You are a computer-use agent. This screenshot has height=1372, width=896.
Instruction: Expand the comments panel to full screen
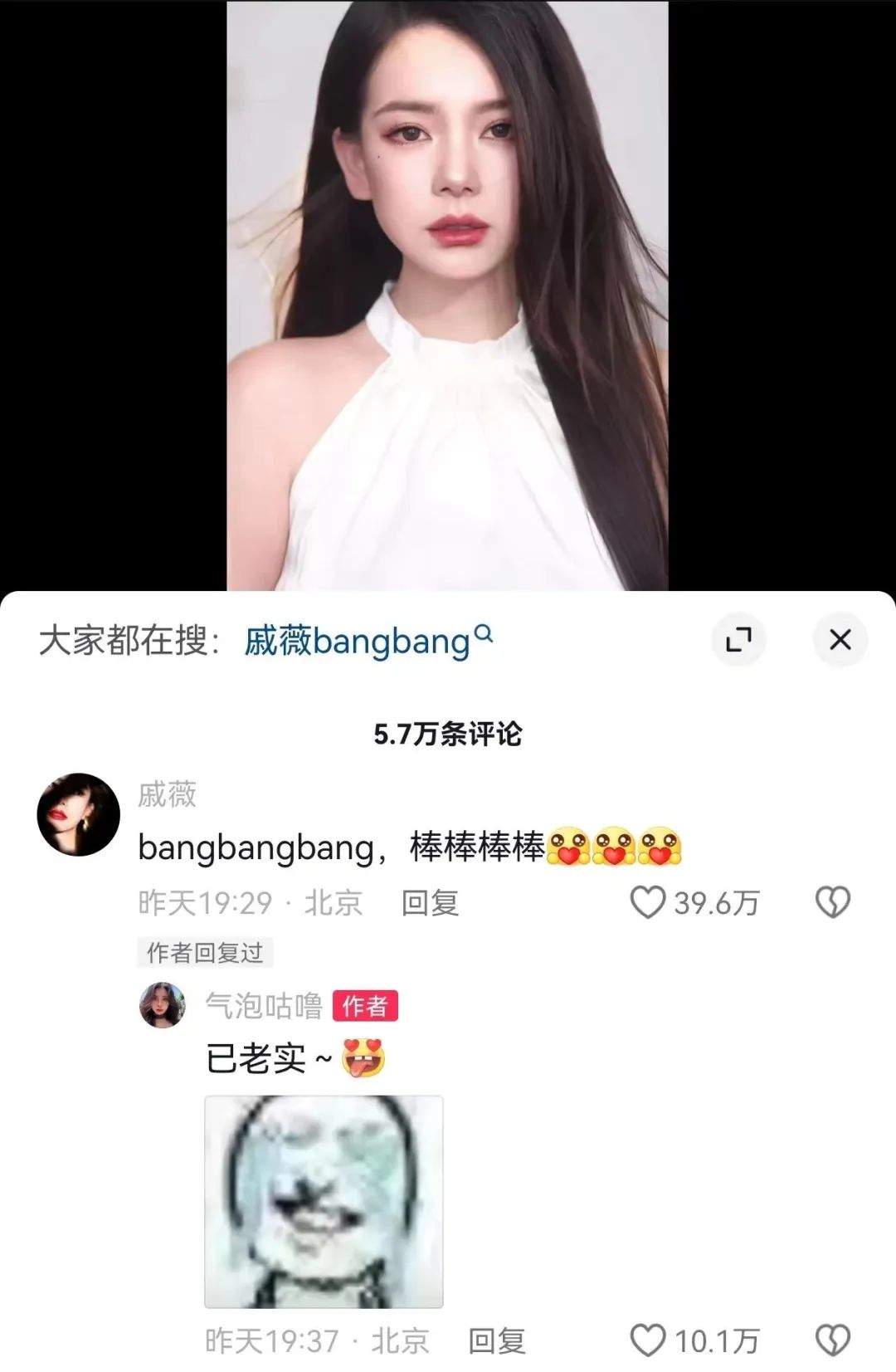(738, 640)
